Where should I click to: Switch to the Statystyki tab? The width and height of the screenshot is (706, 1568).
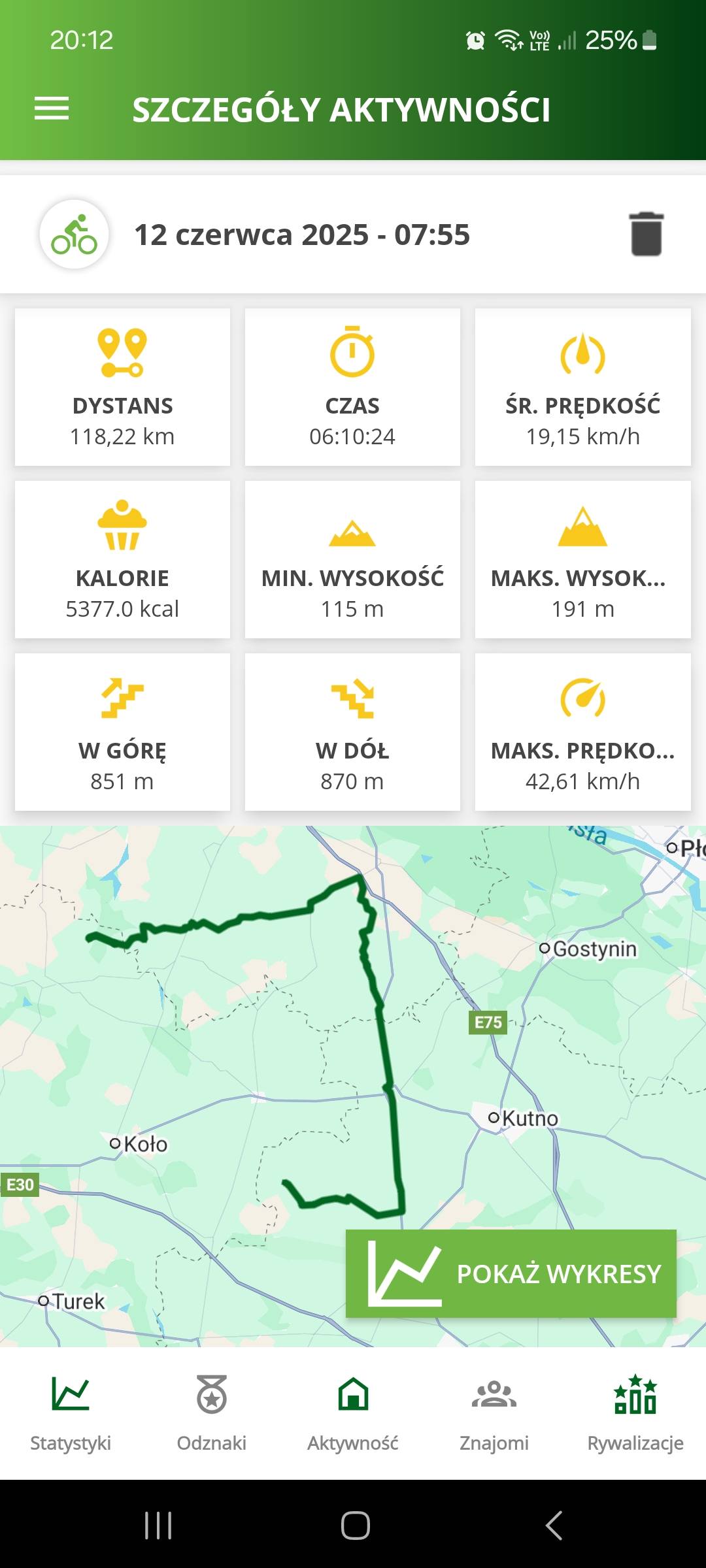pos(71,1411)
